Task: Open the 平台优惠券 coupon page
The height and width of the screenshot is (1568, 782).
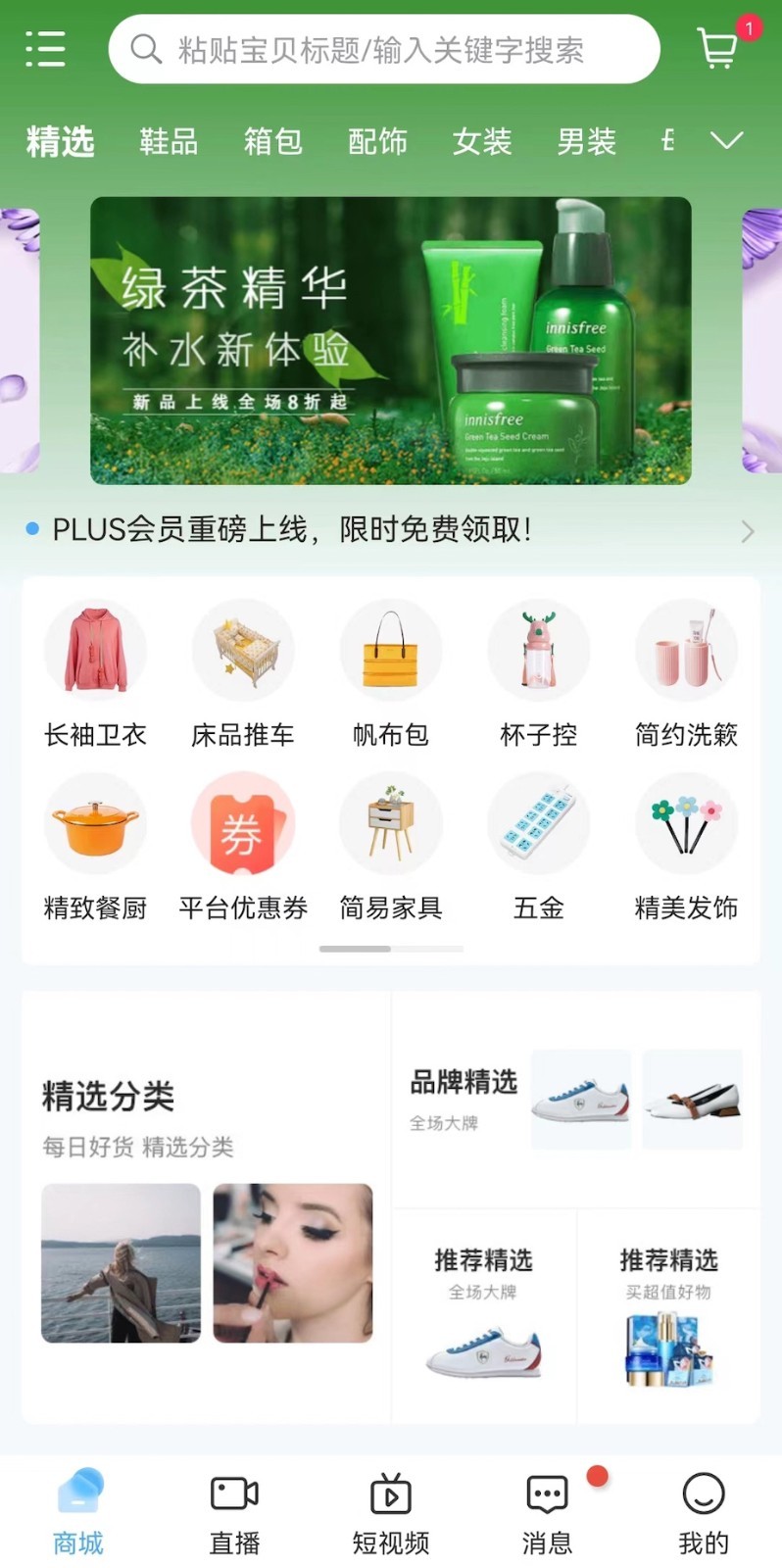Action: pyautogui.click(x=243, y=823)
